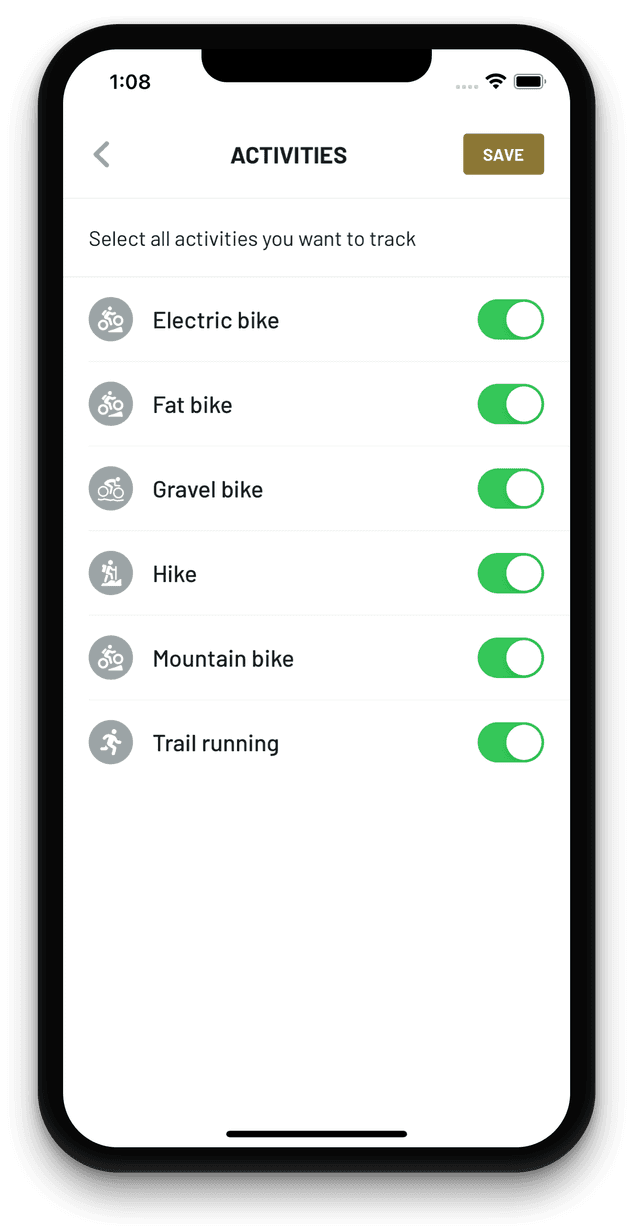640x1230 pixels.
Task: Disable the Fat bike switch
Action: [510, 405]
